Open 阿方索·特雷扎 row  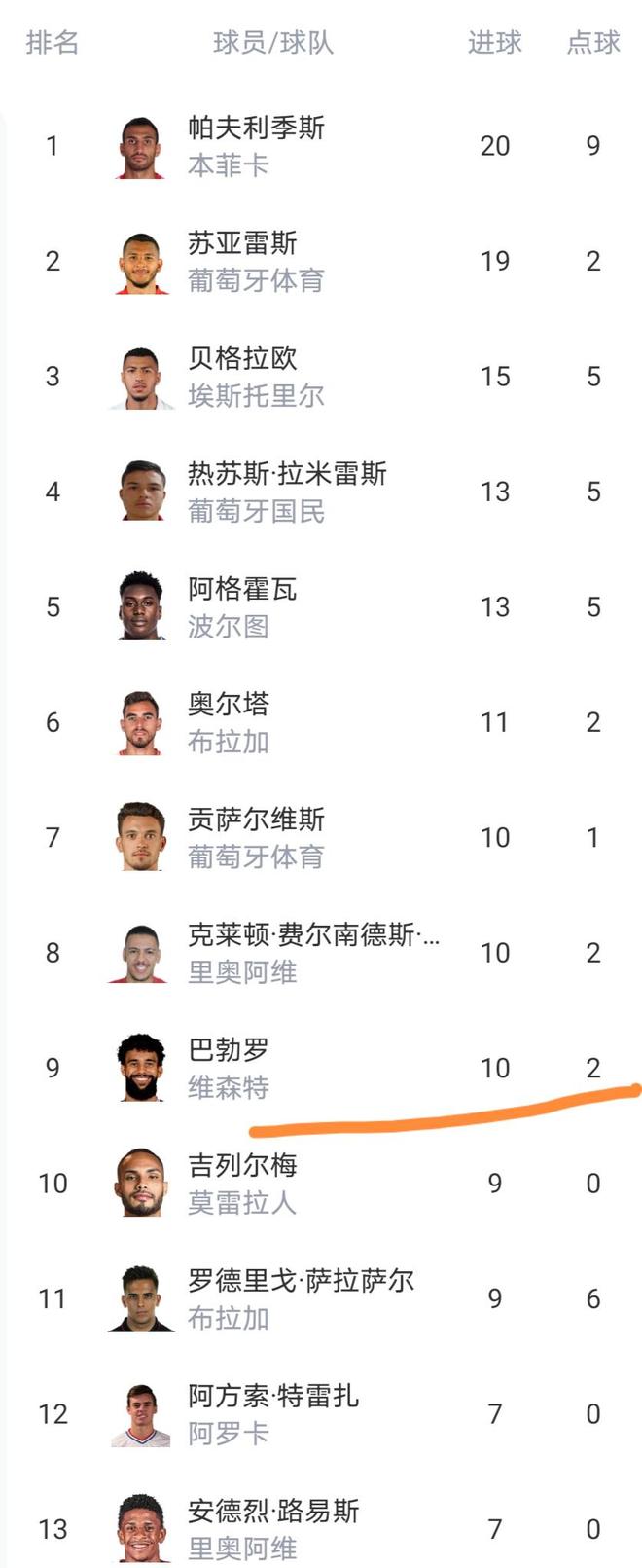tap(273, 1413)
